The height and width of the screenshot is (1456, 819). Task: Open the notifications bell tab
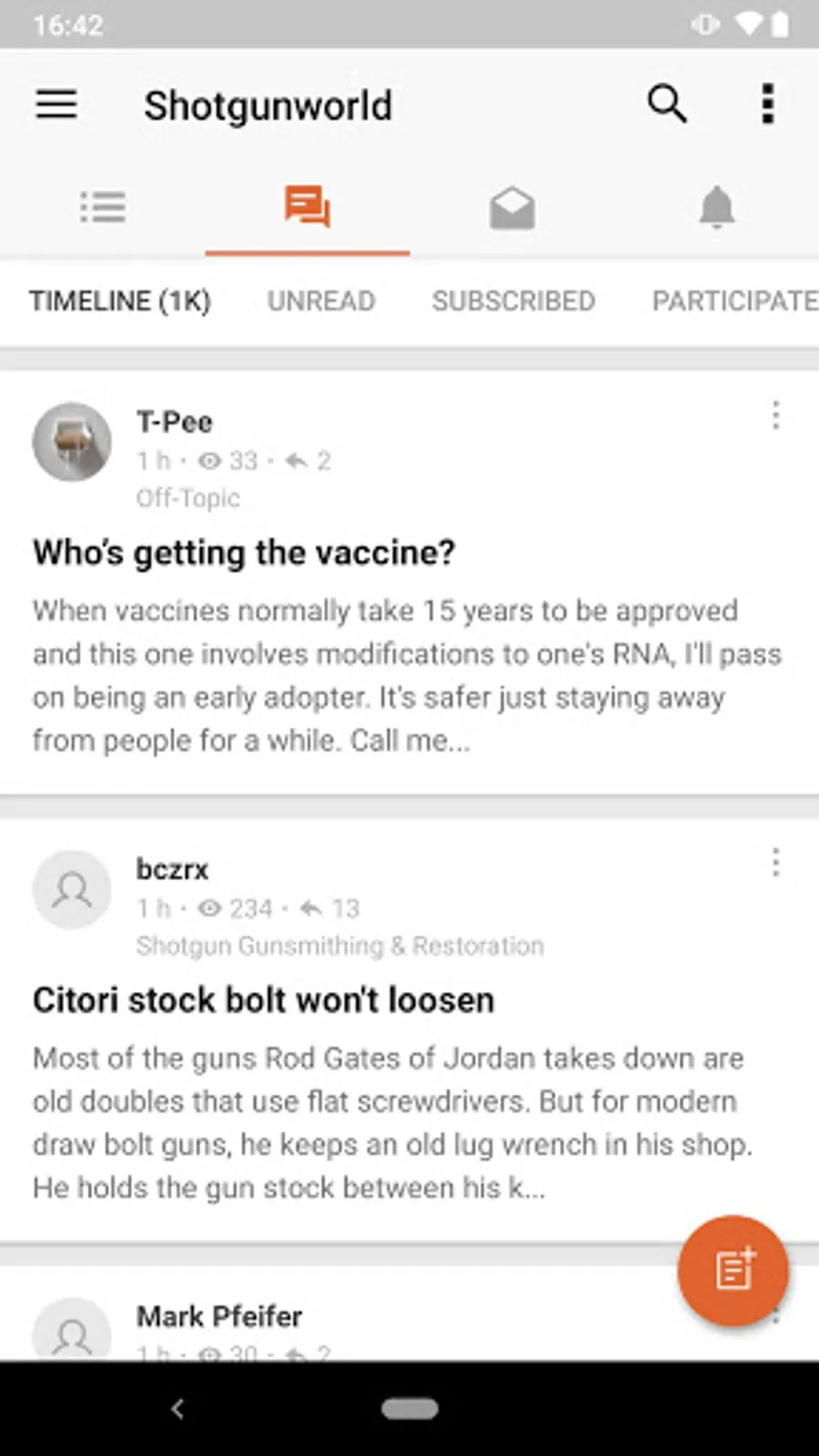click(x=717, y=207)
